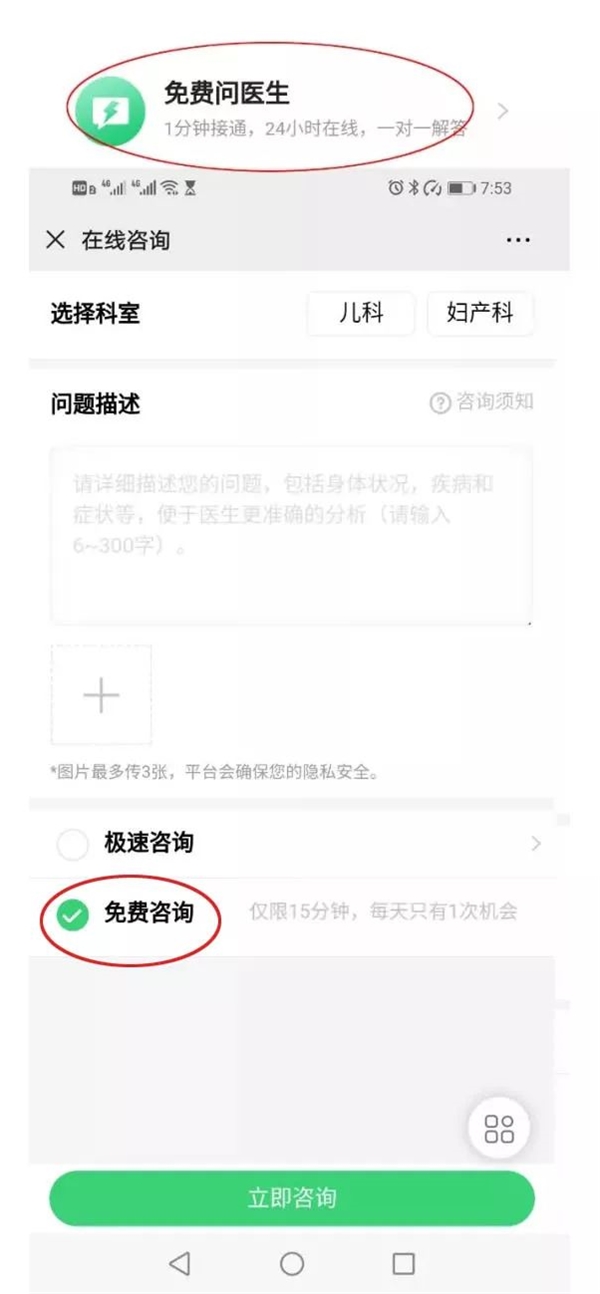
Task: Go to the system home screen
Action: pyautogui.click(x=291, y=1264)
